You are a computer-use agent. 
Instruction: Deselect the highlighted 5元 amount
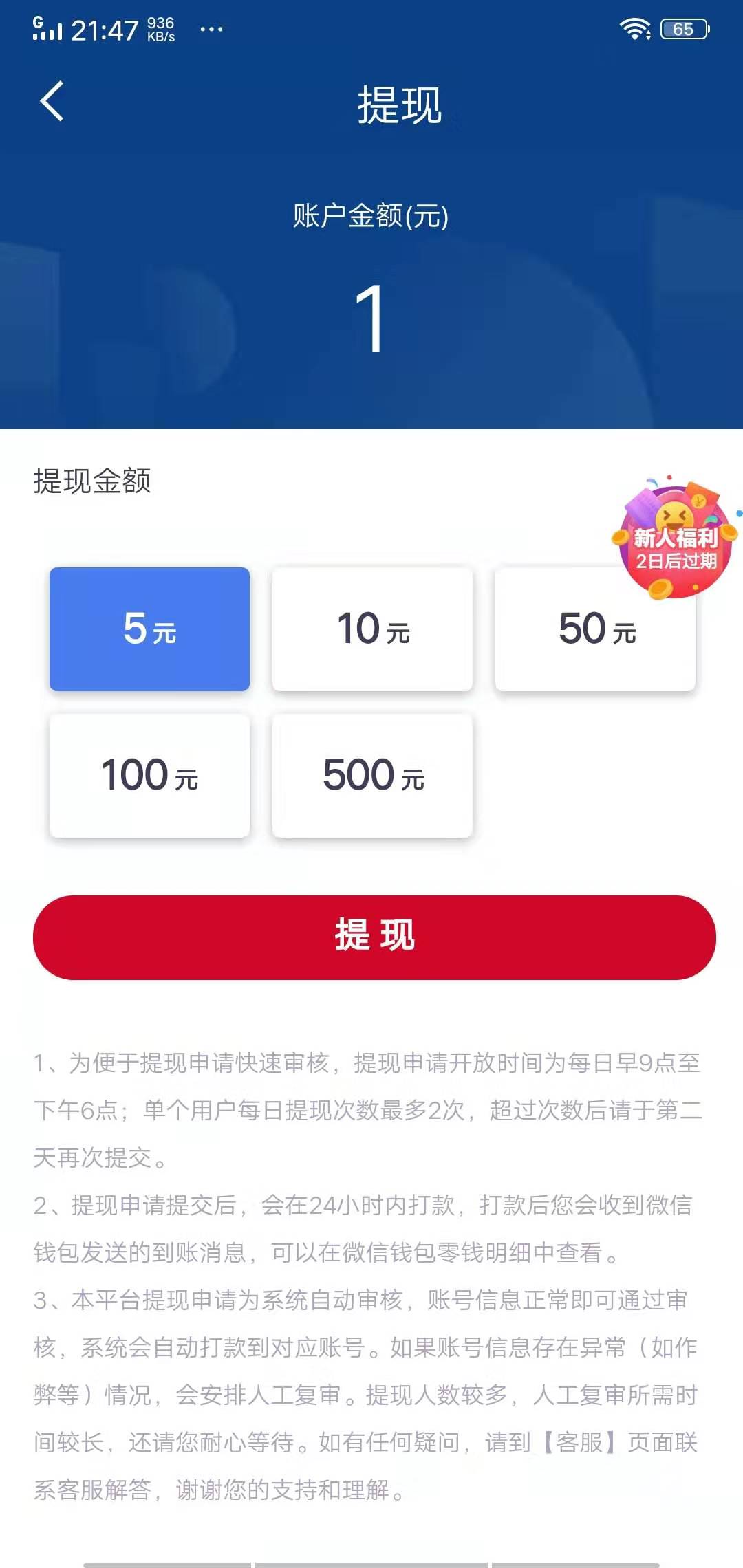tap(149, 628)
